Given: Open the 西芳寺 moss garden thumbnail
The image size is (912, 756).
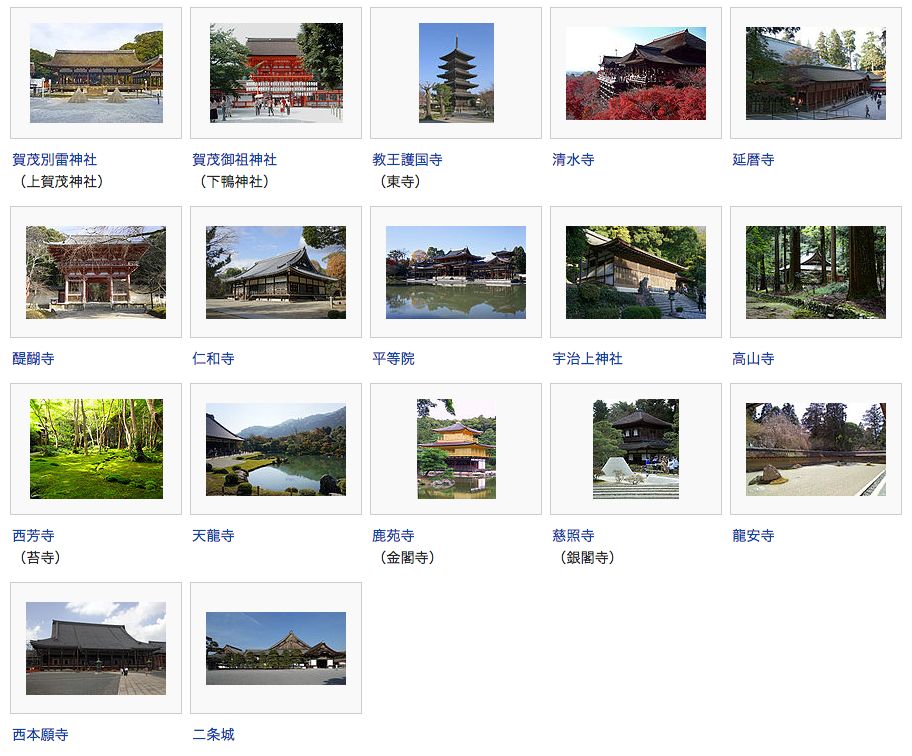Looking at the screenshot, I should click(x=96, y=449).
